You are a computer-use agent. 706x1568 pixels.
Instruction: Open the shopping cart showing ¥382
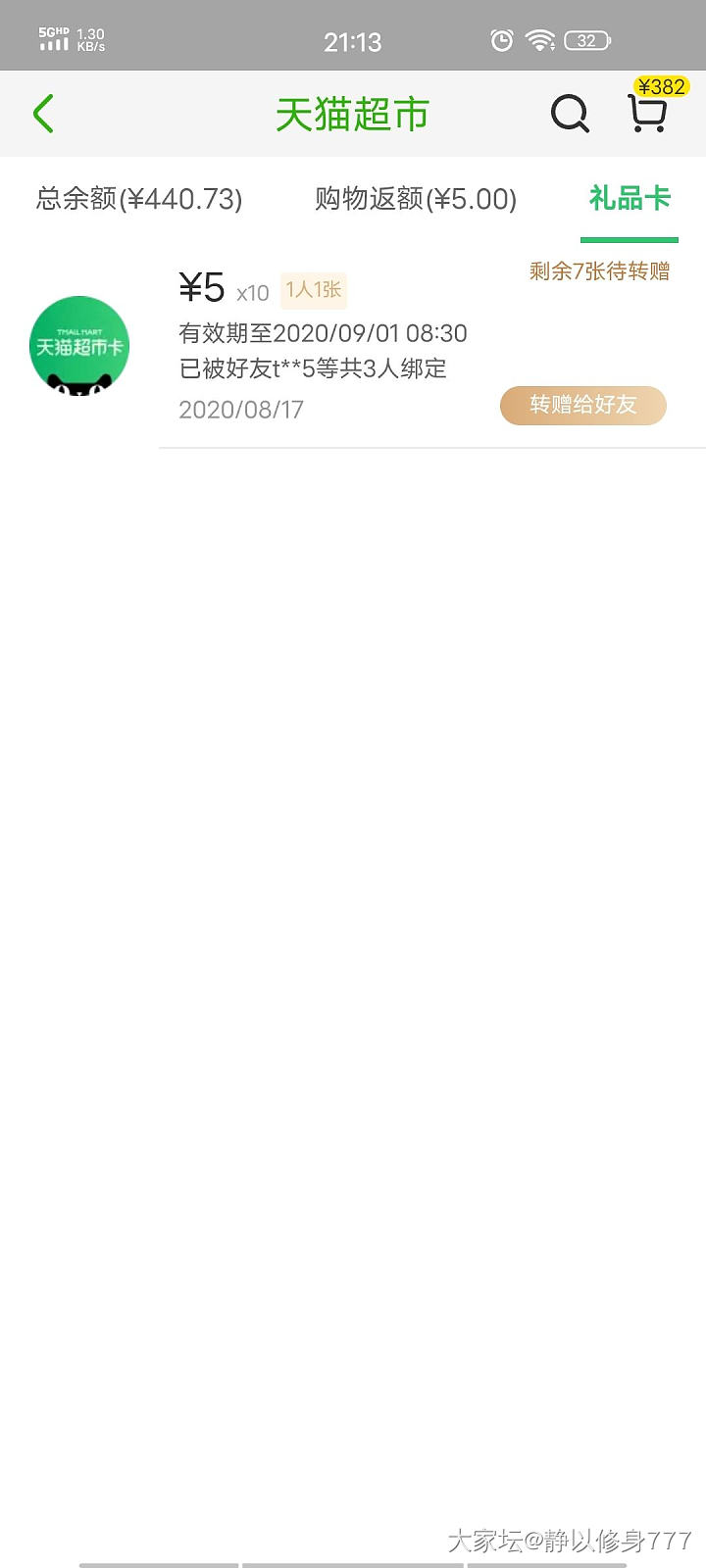click(648, 113)
